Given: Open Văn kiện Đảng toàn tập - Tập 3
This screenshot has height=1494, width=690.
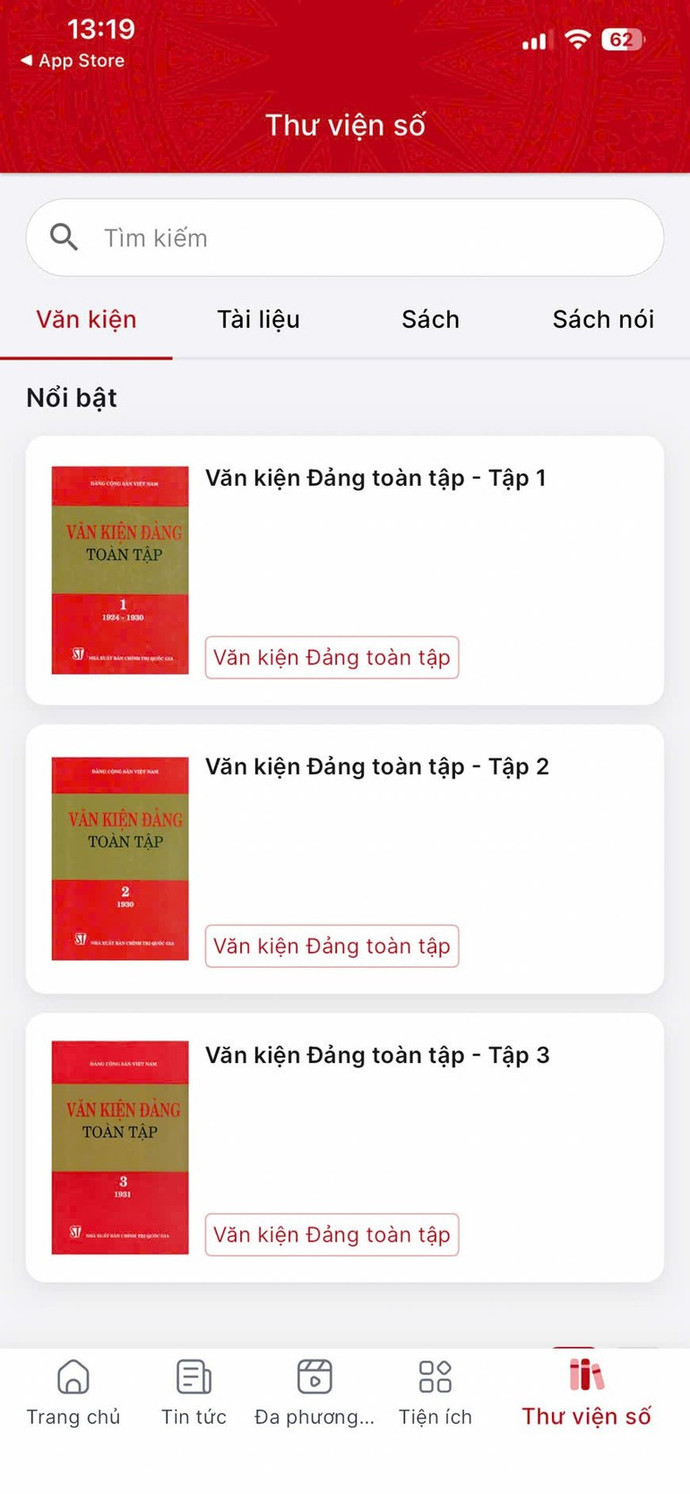Looking at the screenshot, I should click(x=377, y=1056).
